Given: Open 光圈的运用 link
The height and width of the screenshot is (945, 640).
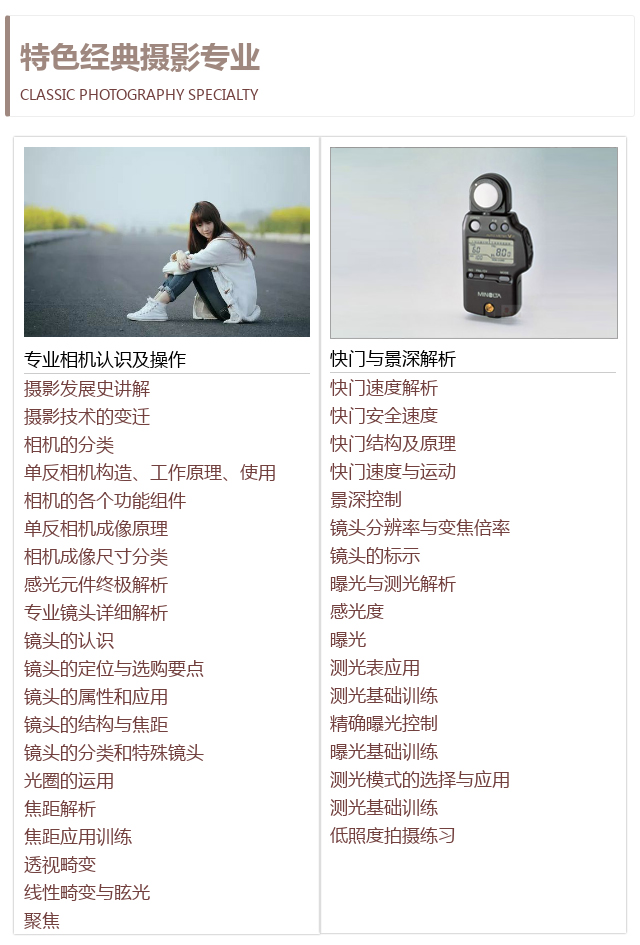Looking at the screenshot, I should 69,781.
